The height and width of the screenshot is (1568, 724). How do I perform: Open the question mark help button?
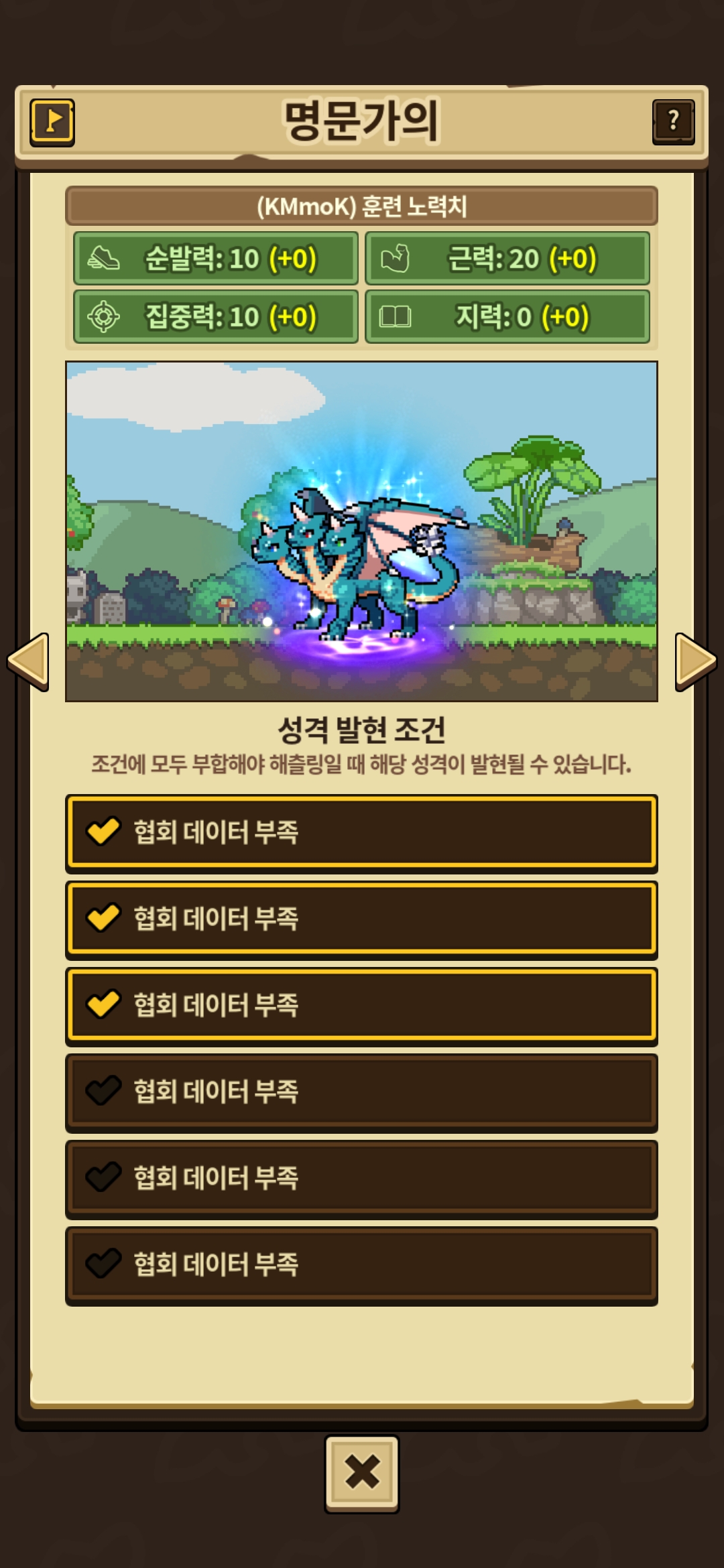pyautogui.click(x=673, y=122)
